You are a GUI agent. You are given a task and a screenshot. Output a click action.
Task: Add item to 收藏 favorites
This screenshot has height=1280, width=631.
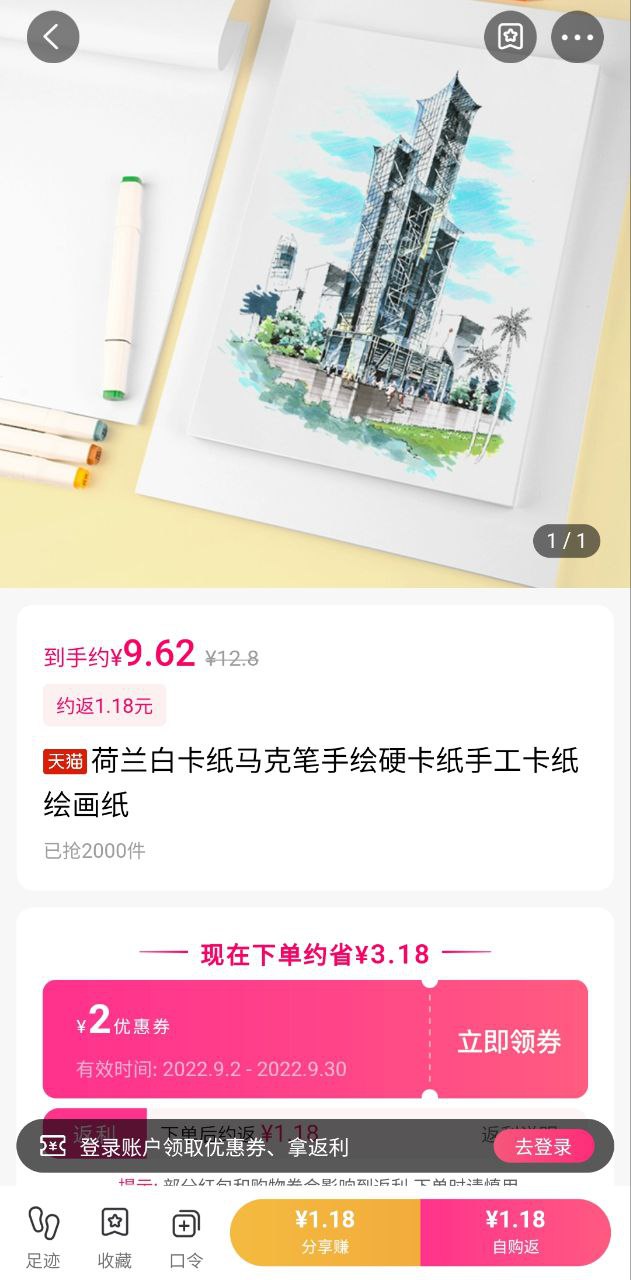[115, 1236]
